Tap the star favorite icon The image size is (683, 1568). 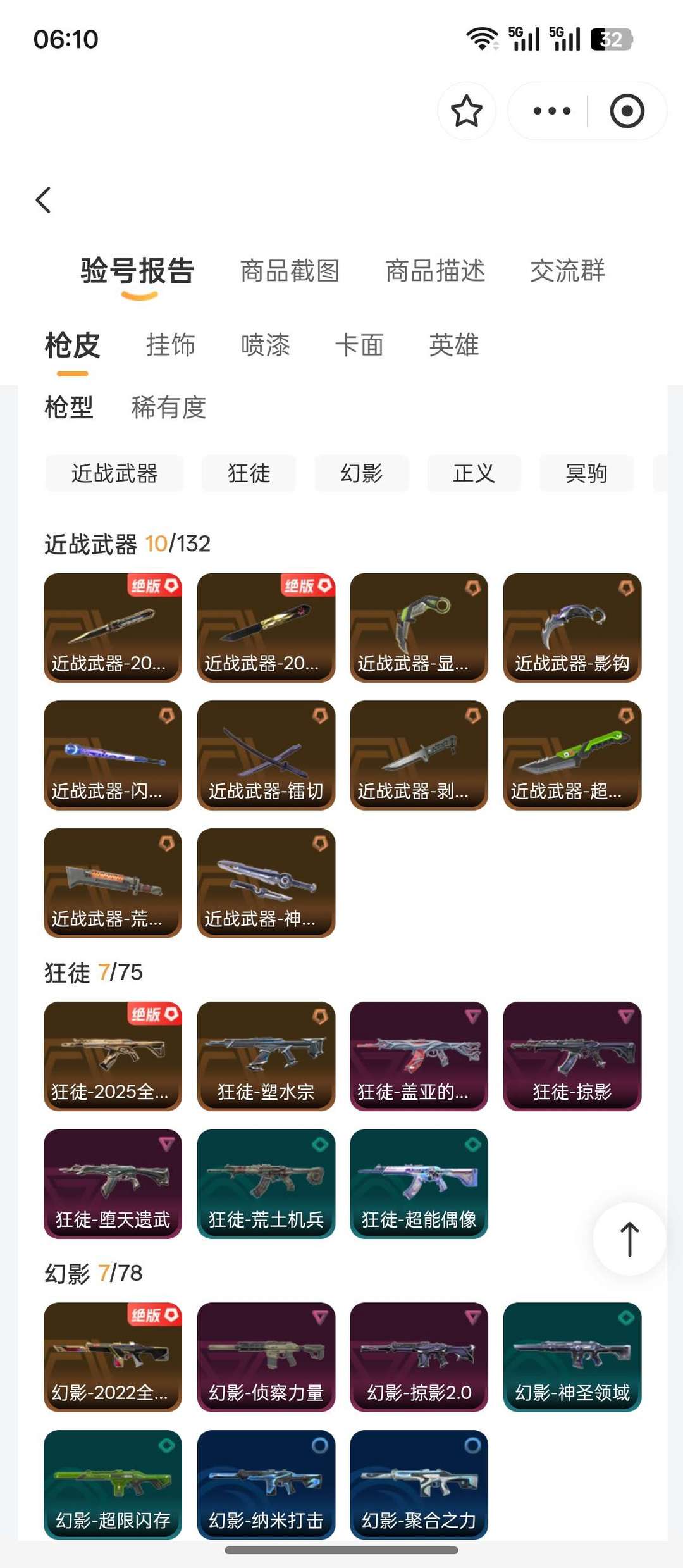[466, 111]
